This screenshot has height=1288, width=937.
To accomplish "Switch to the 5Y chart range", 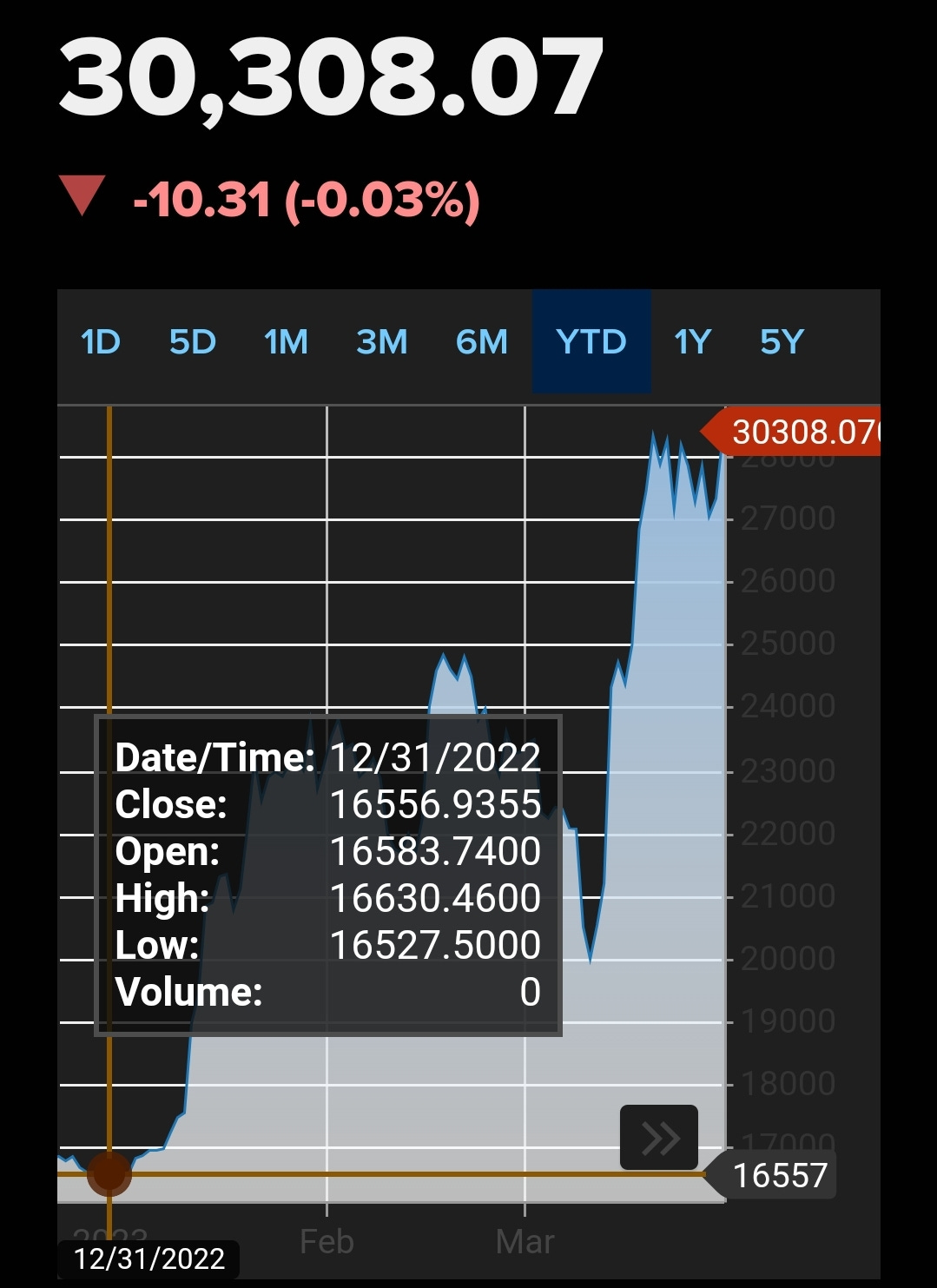I will (782, 342).
